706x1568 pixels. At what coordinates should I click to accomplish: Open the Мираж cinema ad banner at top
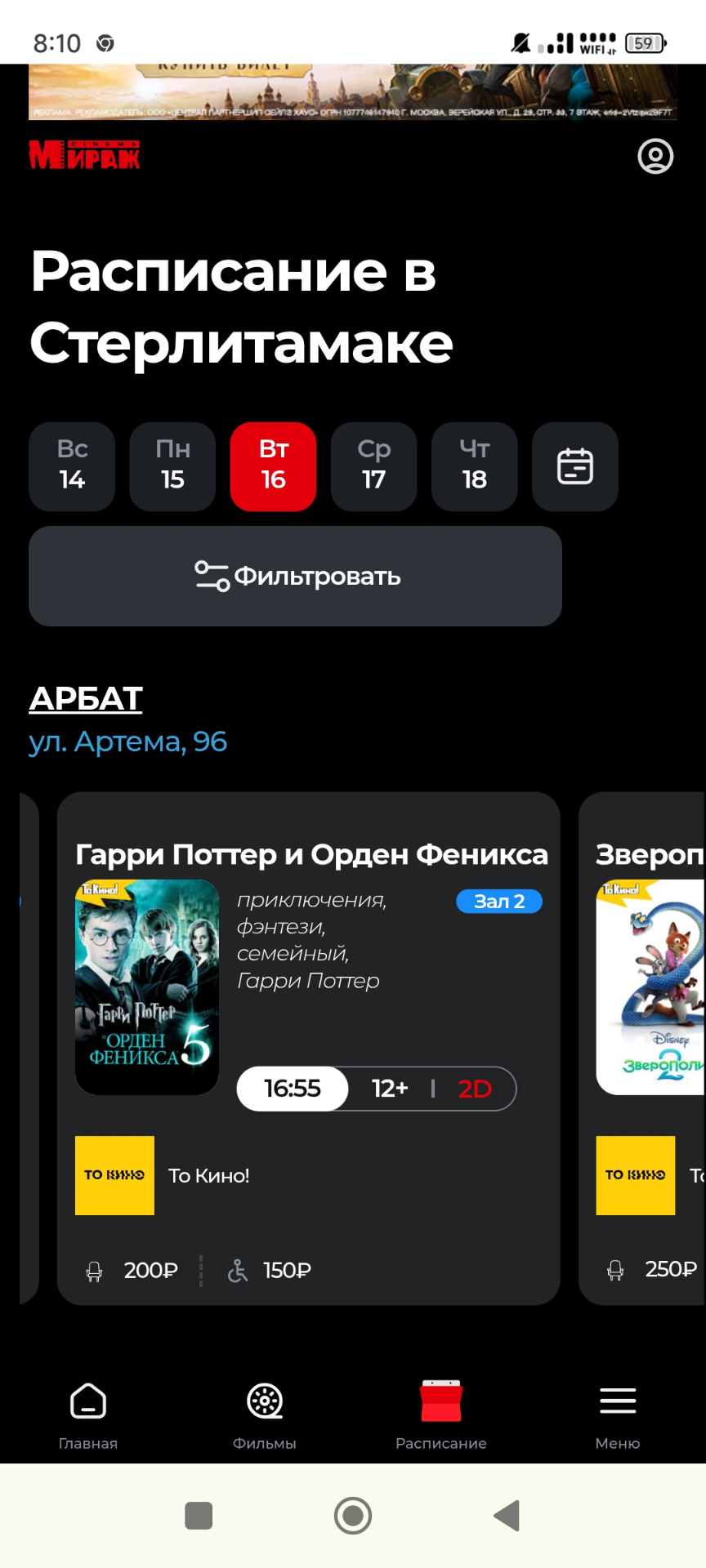(x=353, y=91)
